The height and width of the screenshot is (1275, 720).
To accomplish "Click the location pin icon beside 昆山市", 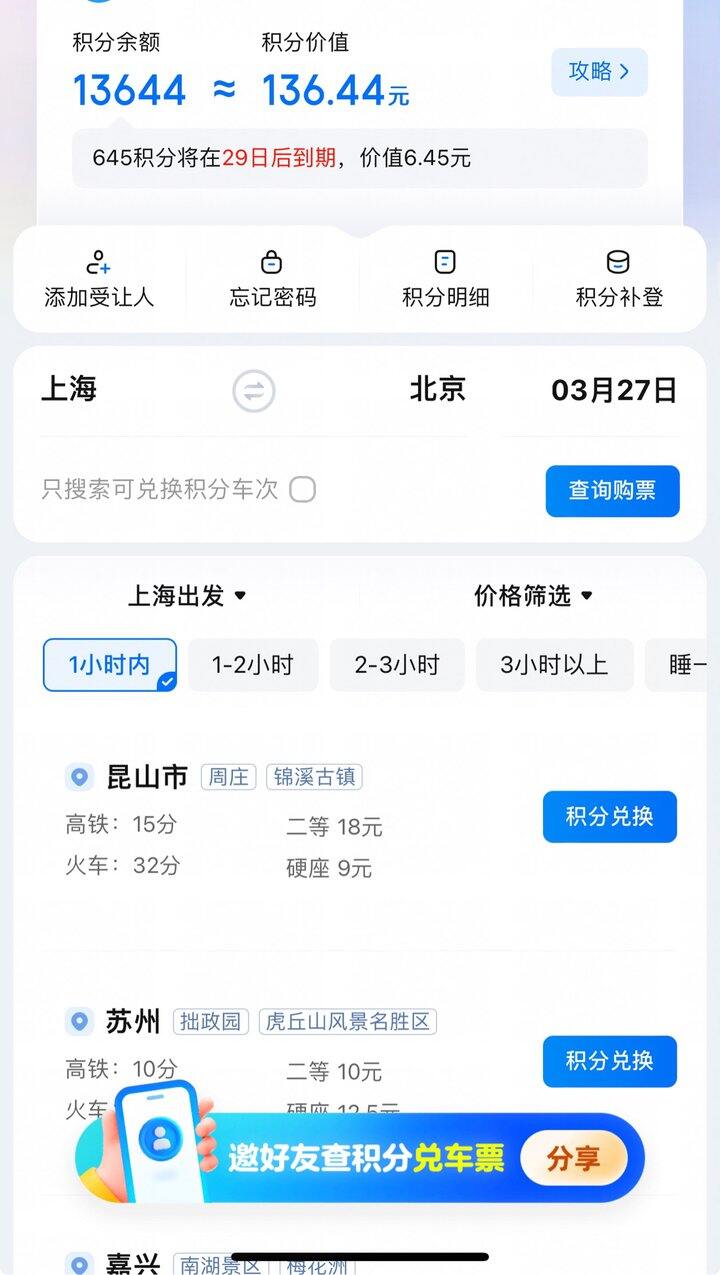I will pos(81,775).
